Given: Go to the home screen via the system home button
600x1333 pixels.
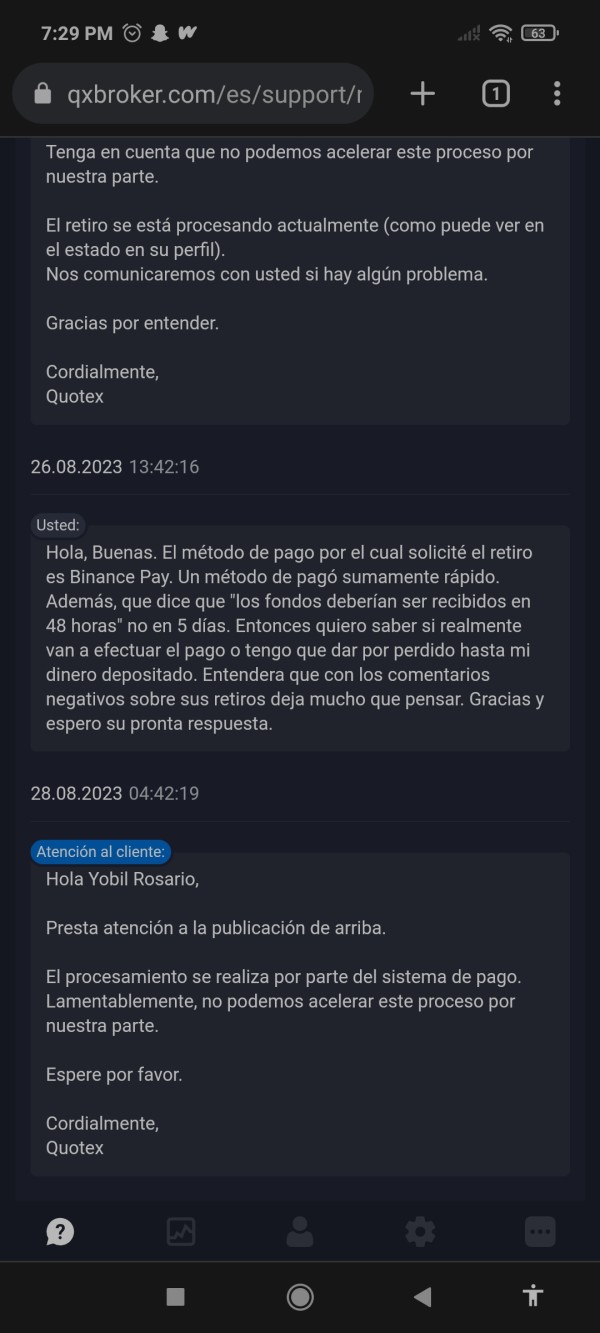Looking at the screenshot, I should tap(299, 1297).
